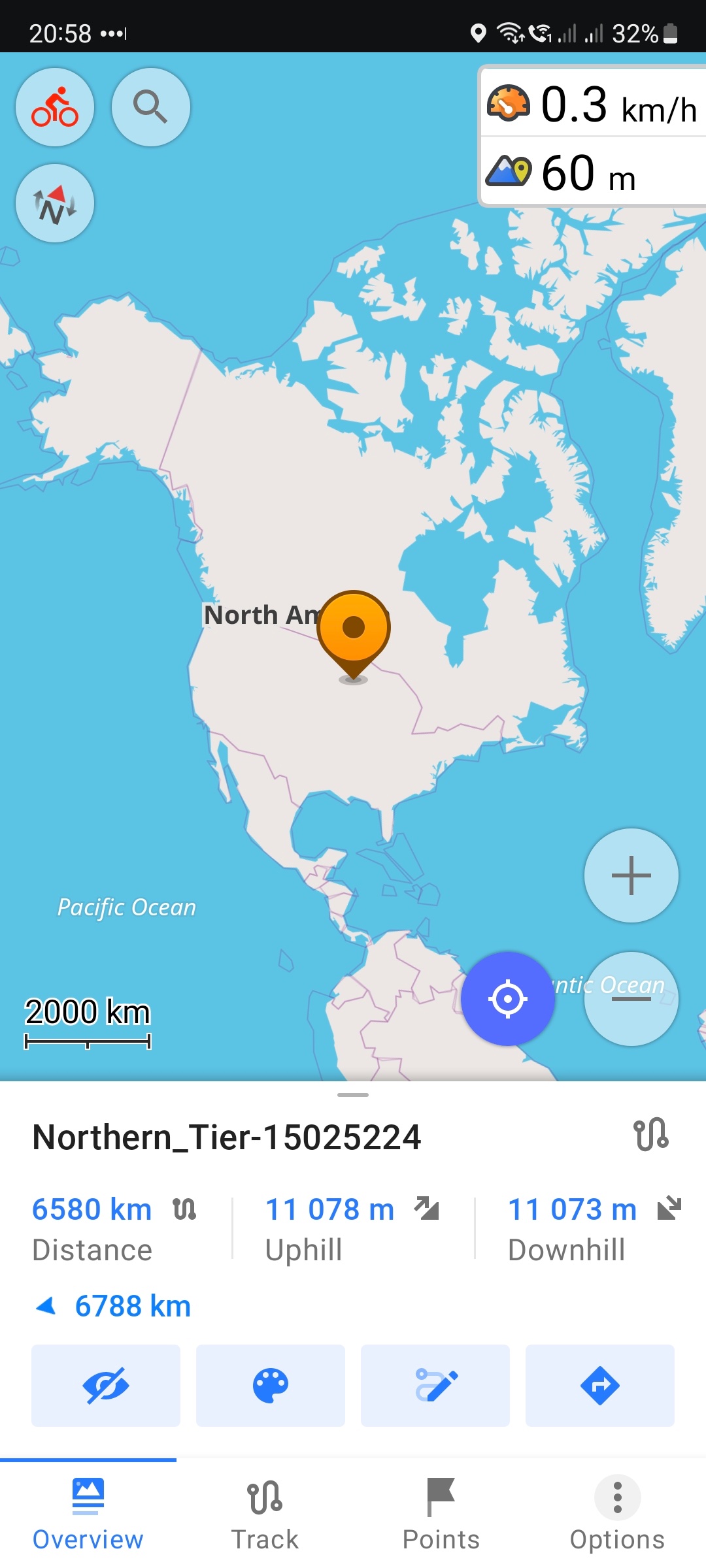This screenshot has width=706, height=1568.
Task: Start navigation along this track
Action: 600,1385
